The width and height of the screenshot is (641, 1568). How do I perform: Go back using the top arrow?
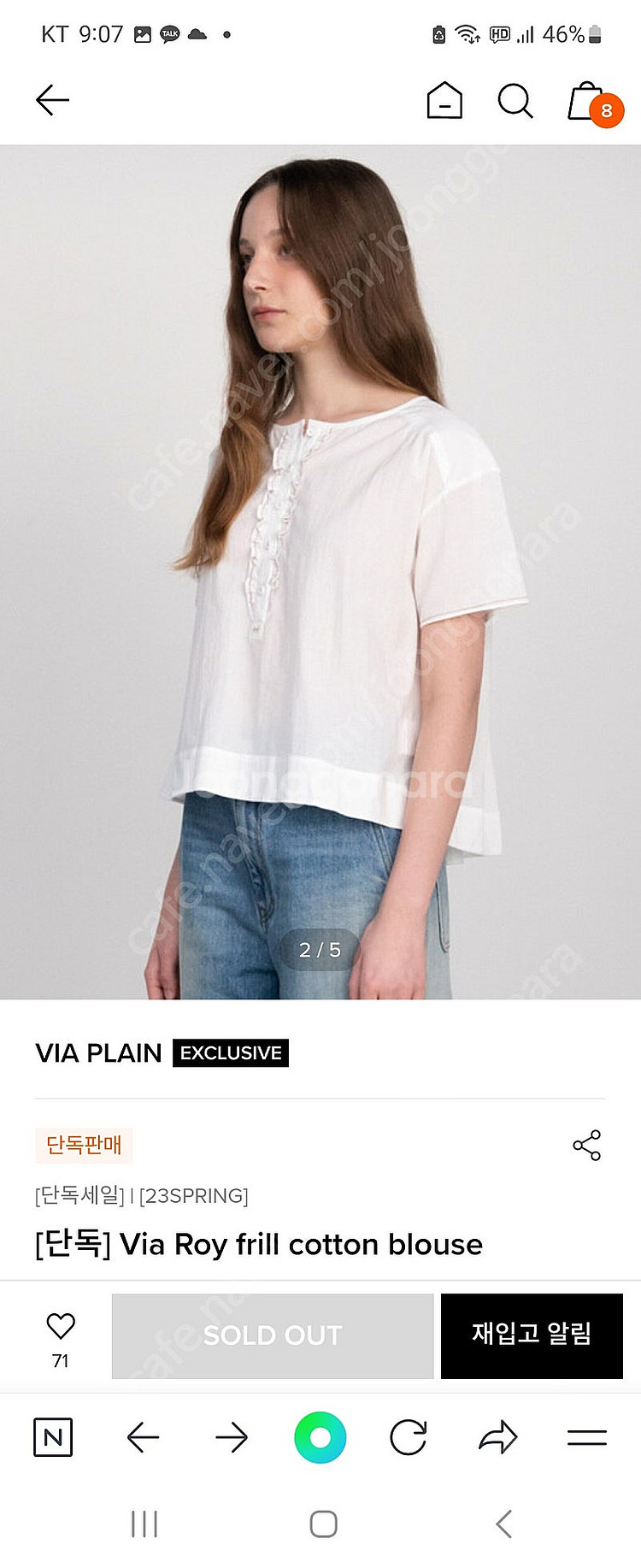52,101
